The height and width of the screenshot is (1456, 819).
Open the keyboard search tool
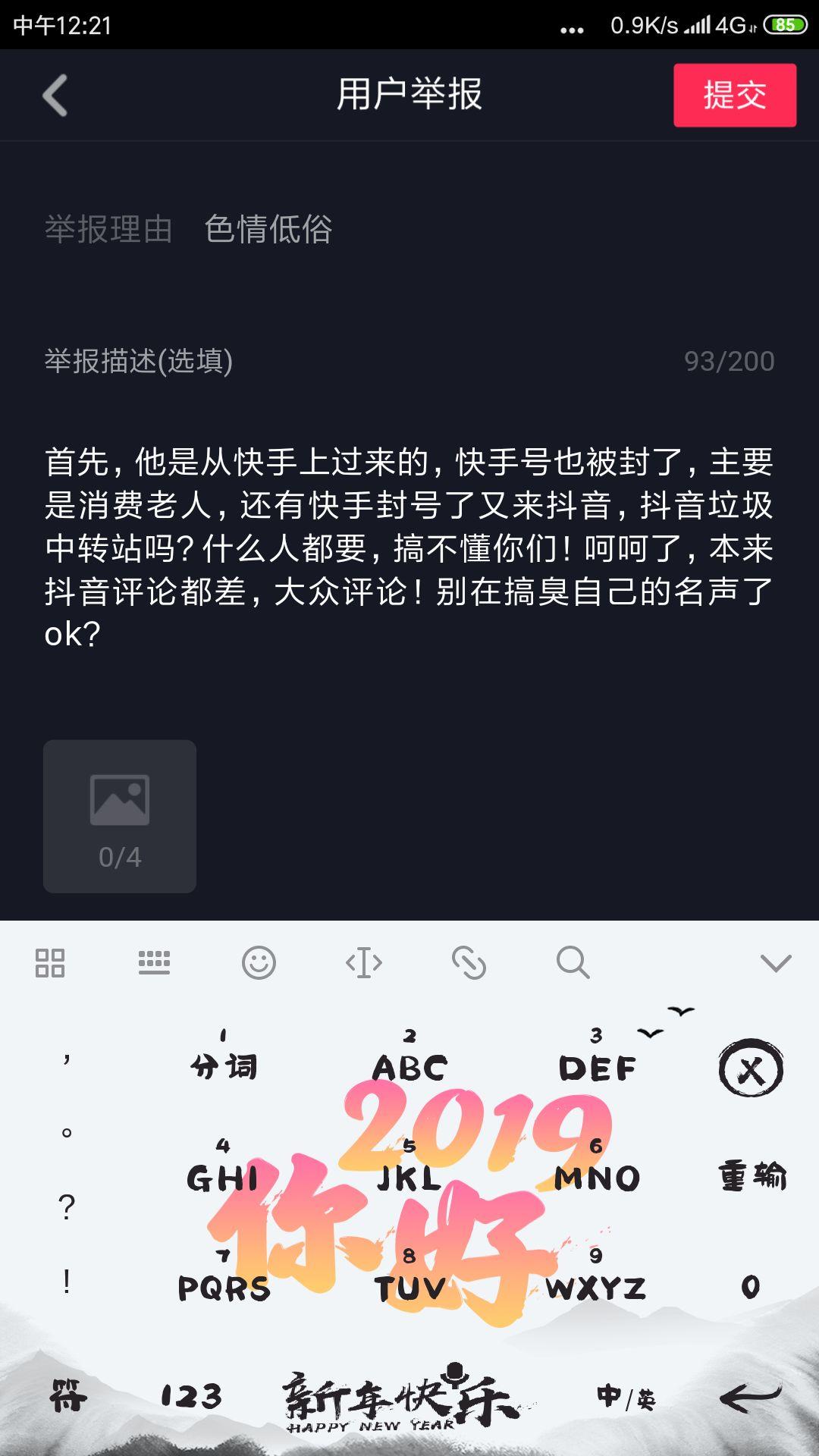click(573, 963)
